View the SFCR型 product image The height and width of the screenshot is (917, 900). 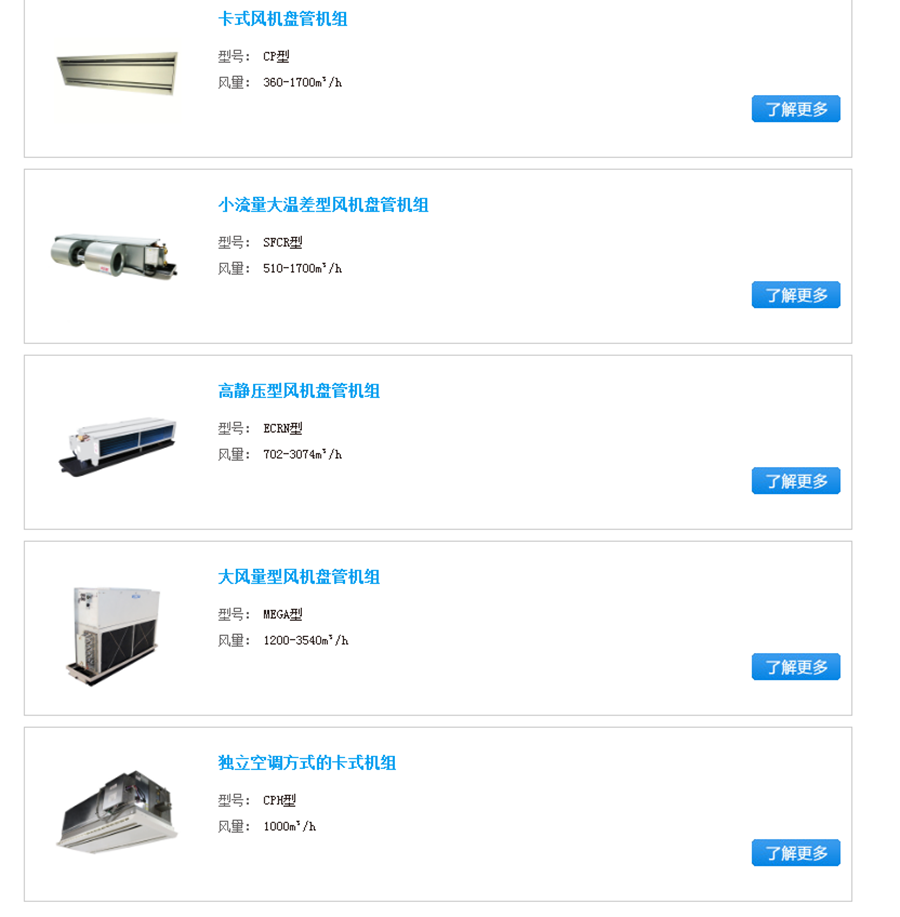click(115, 255)
